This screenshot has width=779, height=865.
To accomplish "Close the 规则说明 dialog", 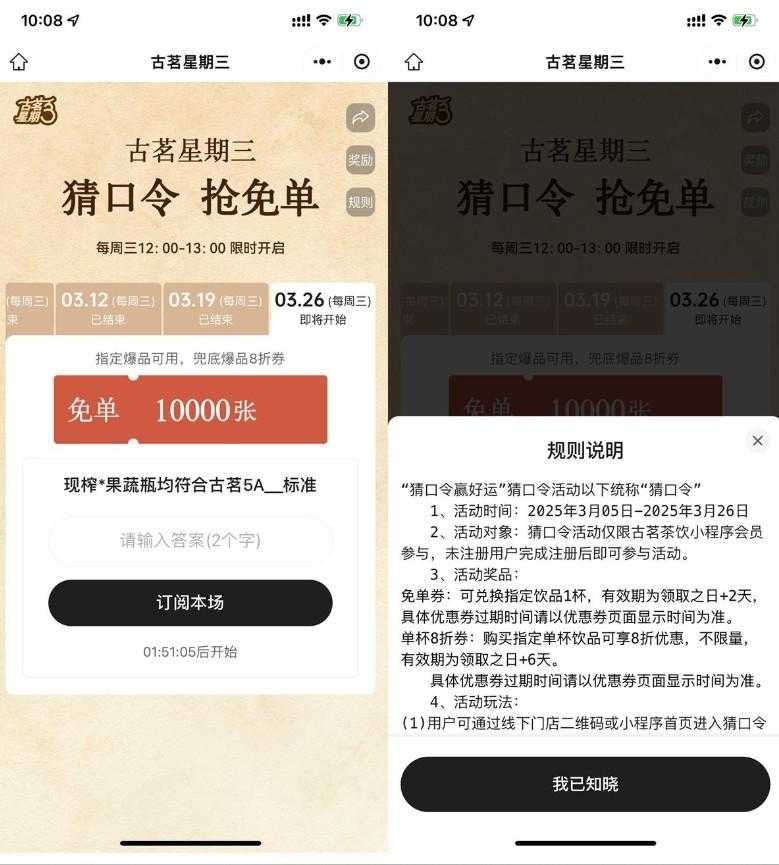I will [x=757, y=441].
